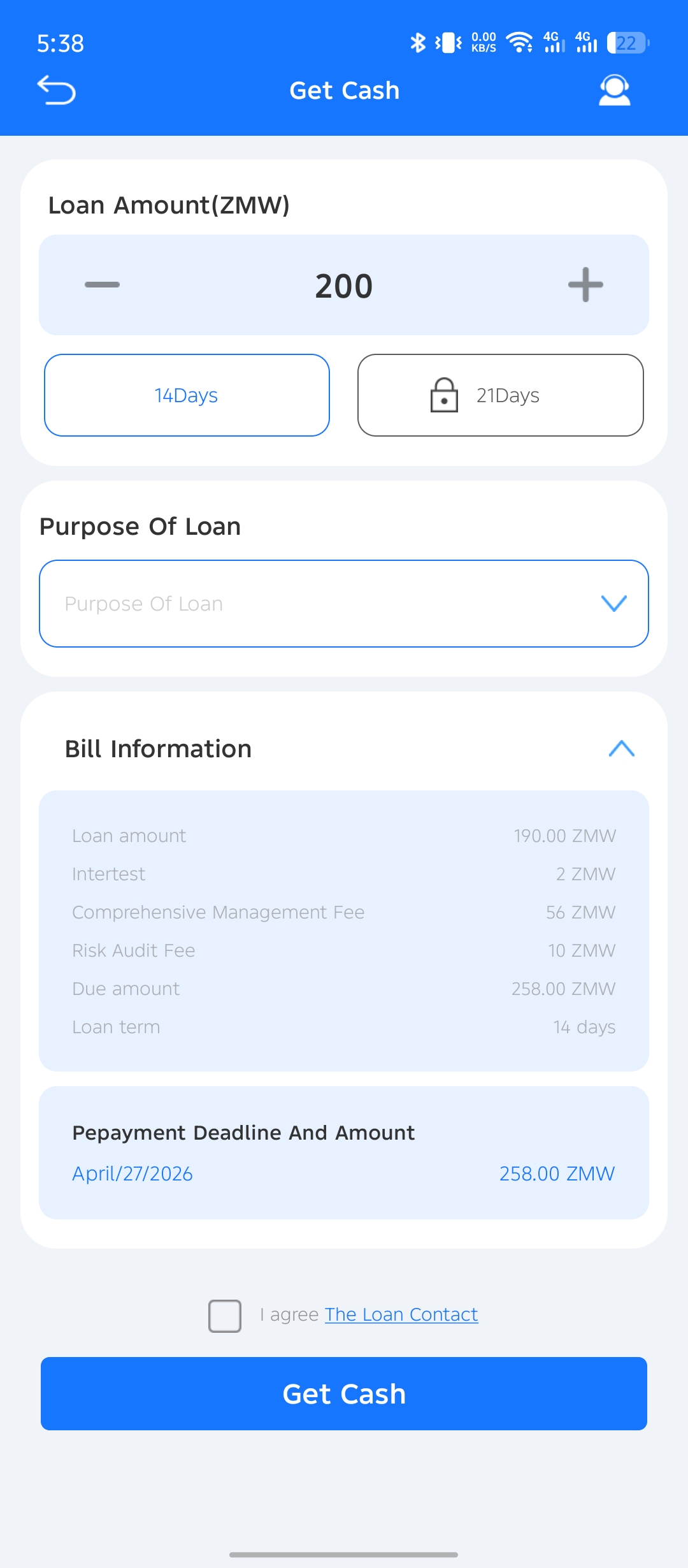Collapse the Bill Information section
Image resolution: width=688 pixels, height=1568 pixels.
621,748
